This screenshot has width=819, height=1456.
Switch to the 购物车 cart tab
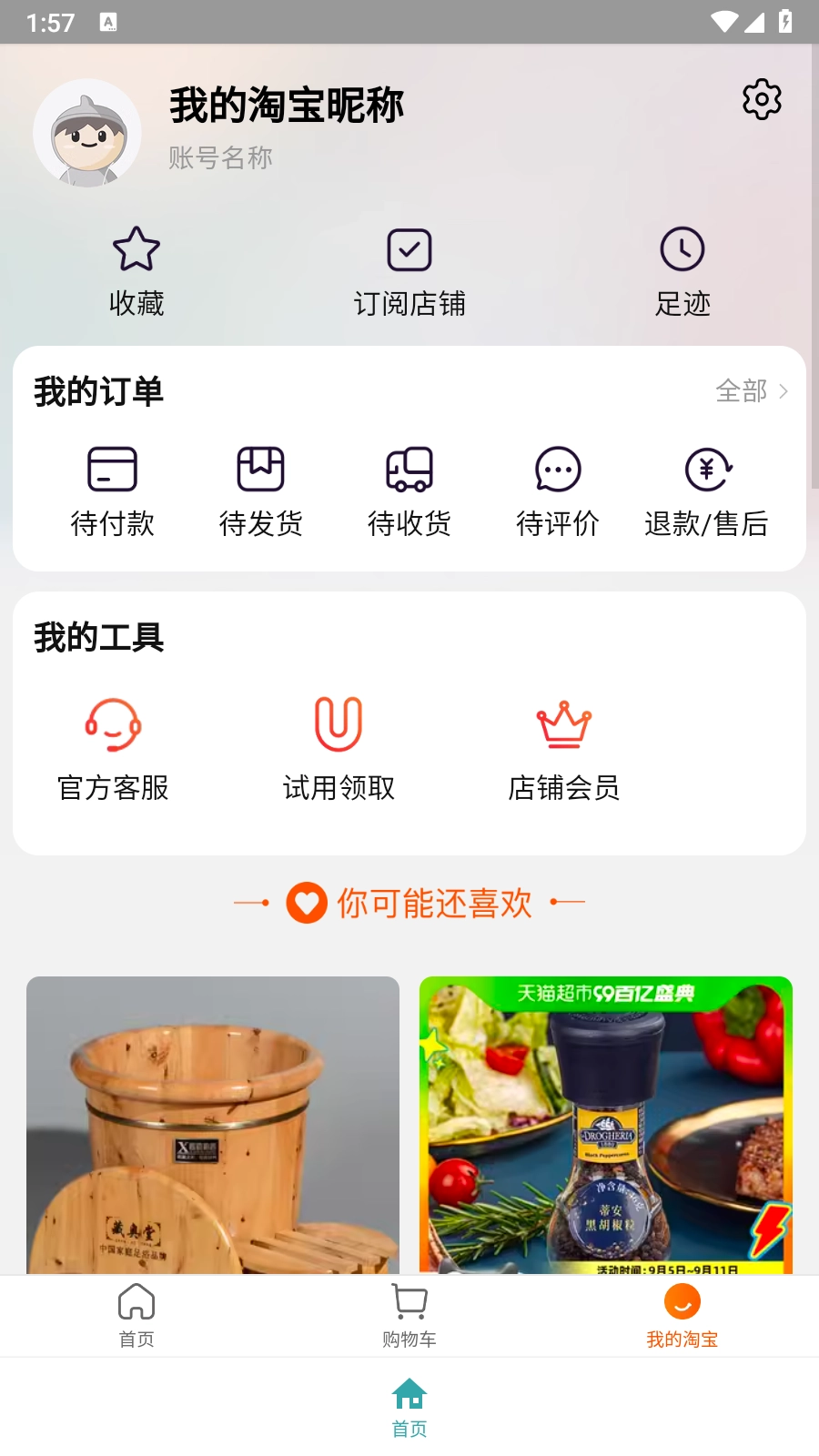coord(409,1315)
